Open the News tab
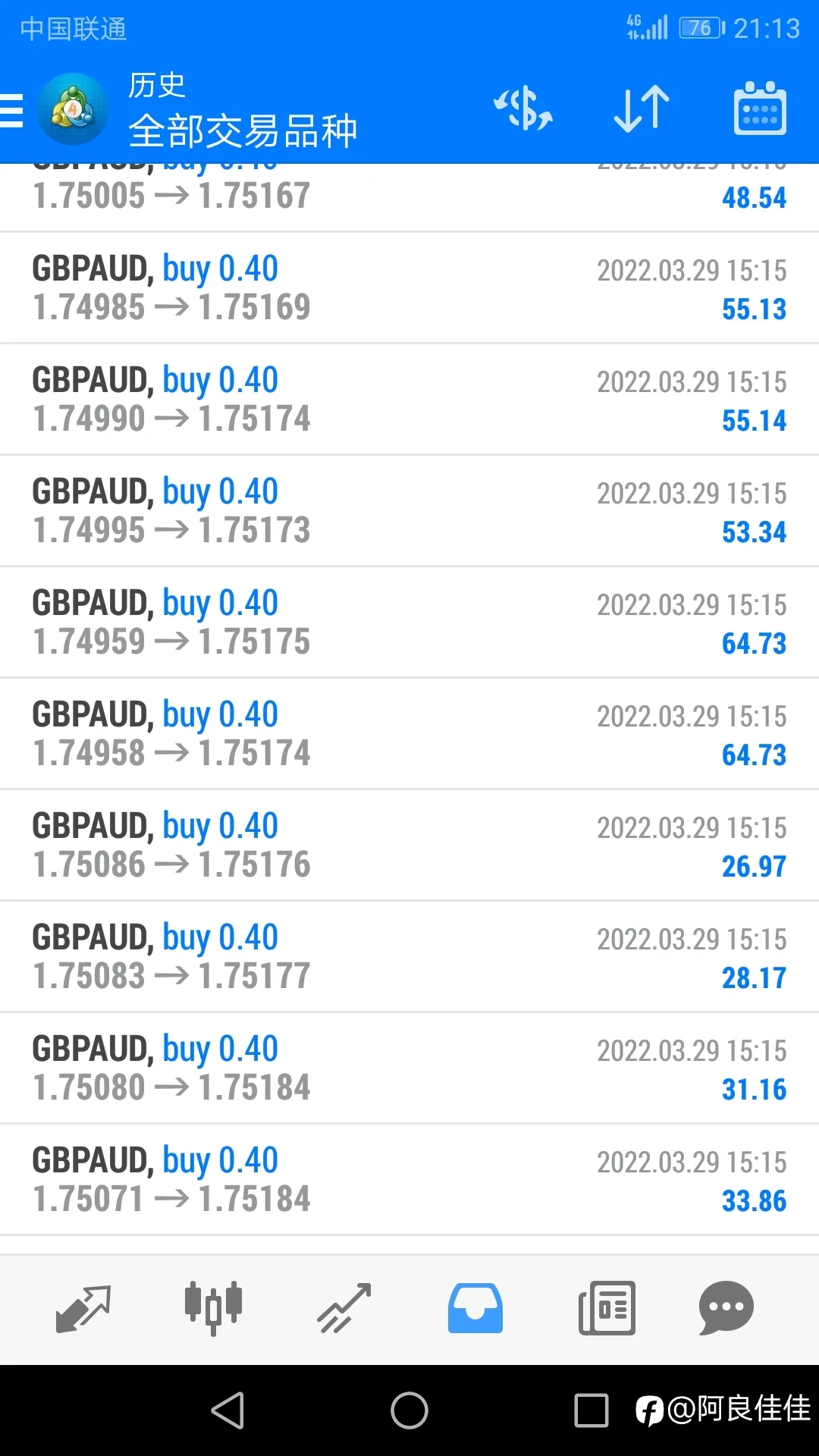 [x=607, y=1308]
